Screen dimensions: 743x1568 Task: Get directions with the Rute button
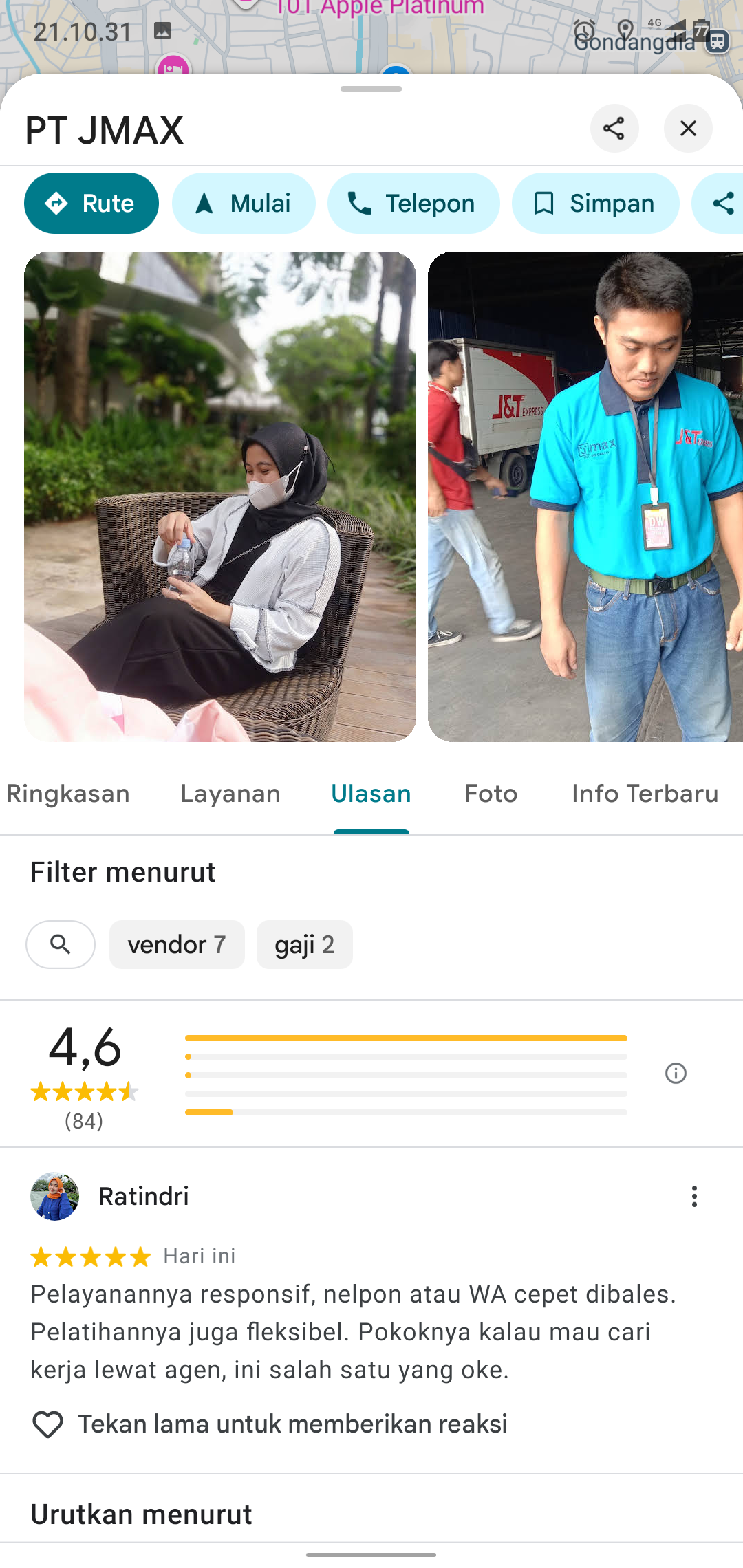pyautogui.click(x=91, y=204)
